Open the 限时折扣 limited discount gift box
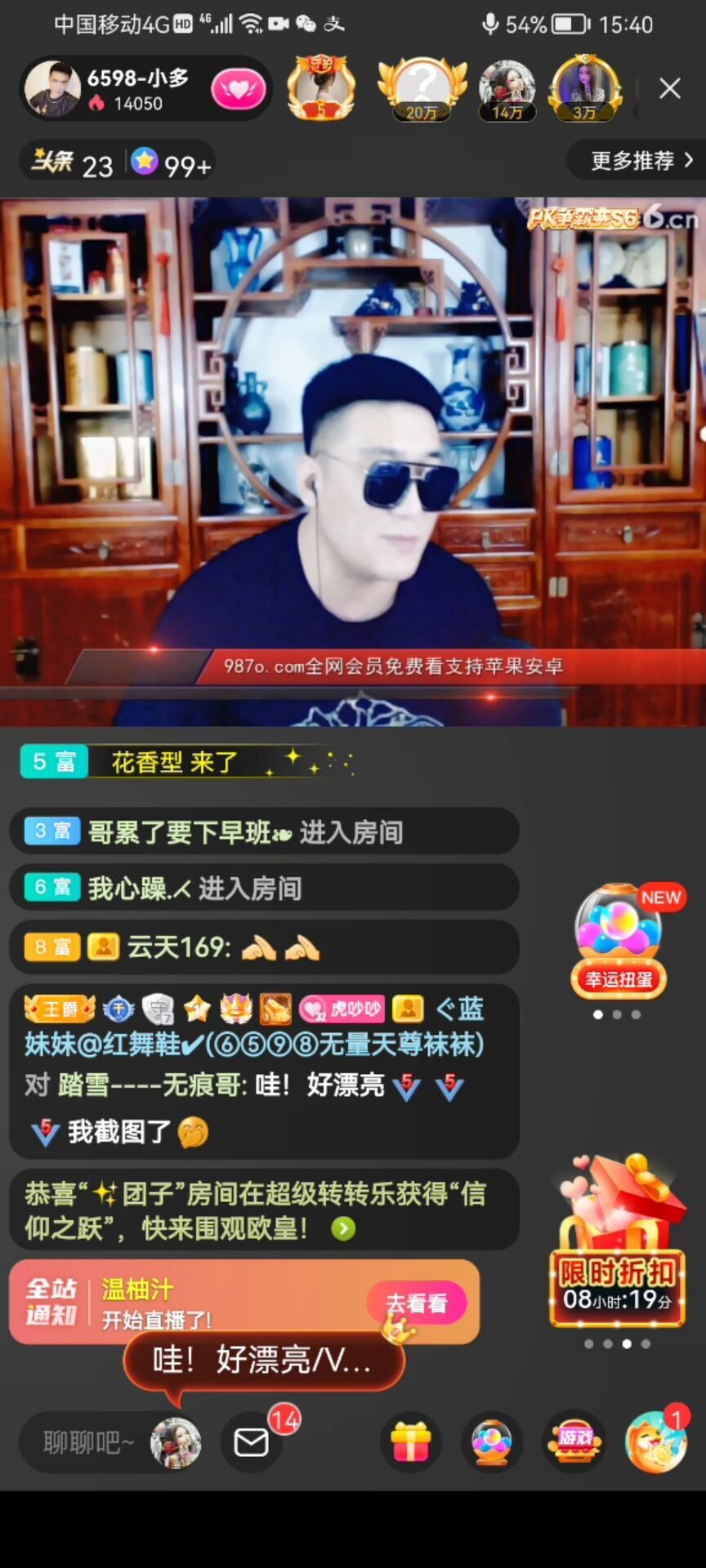The height and width of the screenshot is (1568, 706). click(x=618, y=1241)
